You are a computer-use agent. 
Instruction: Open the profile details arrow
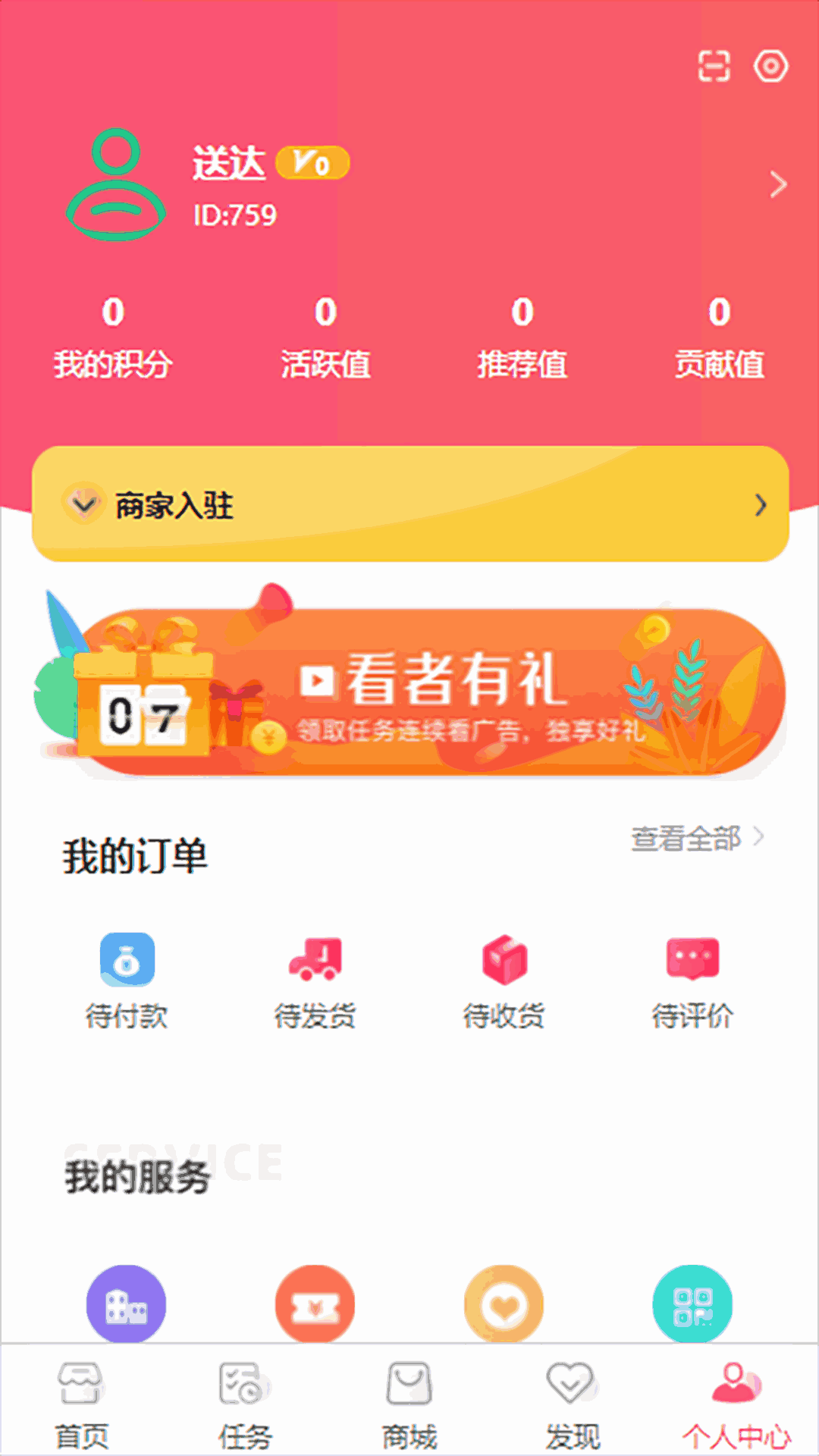pos(778,184)
